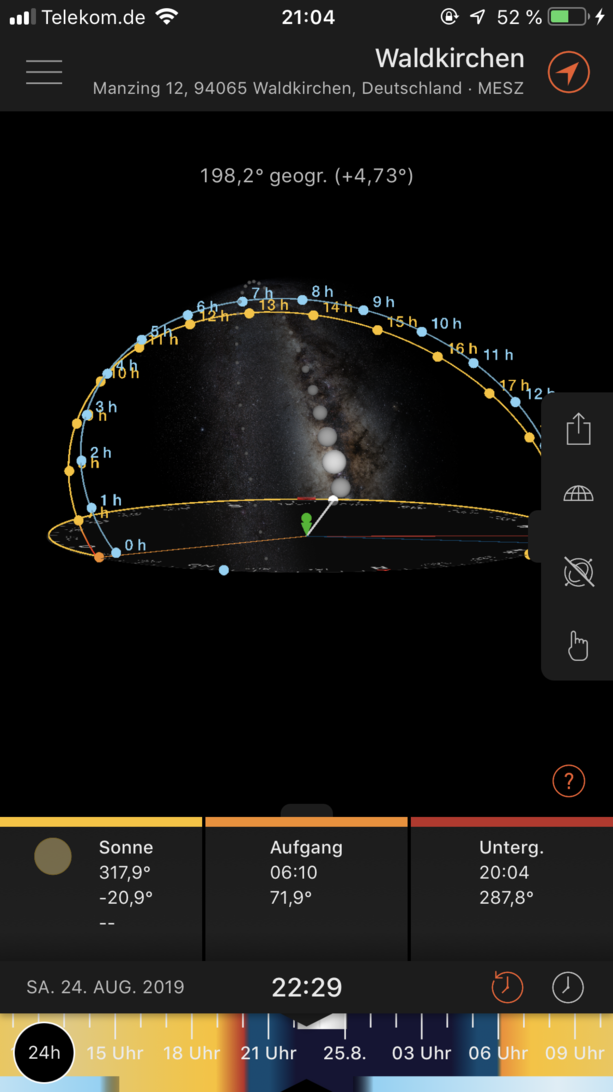Tap the displayed time 22:29
Screen dimensions: 613x1092
tap(307, 987)
